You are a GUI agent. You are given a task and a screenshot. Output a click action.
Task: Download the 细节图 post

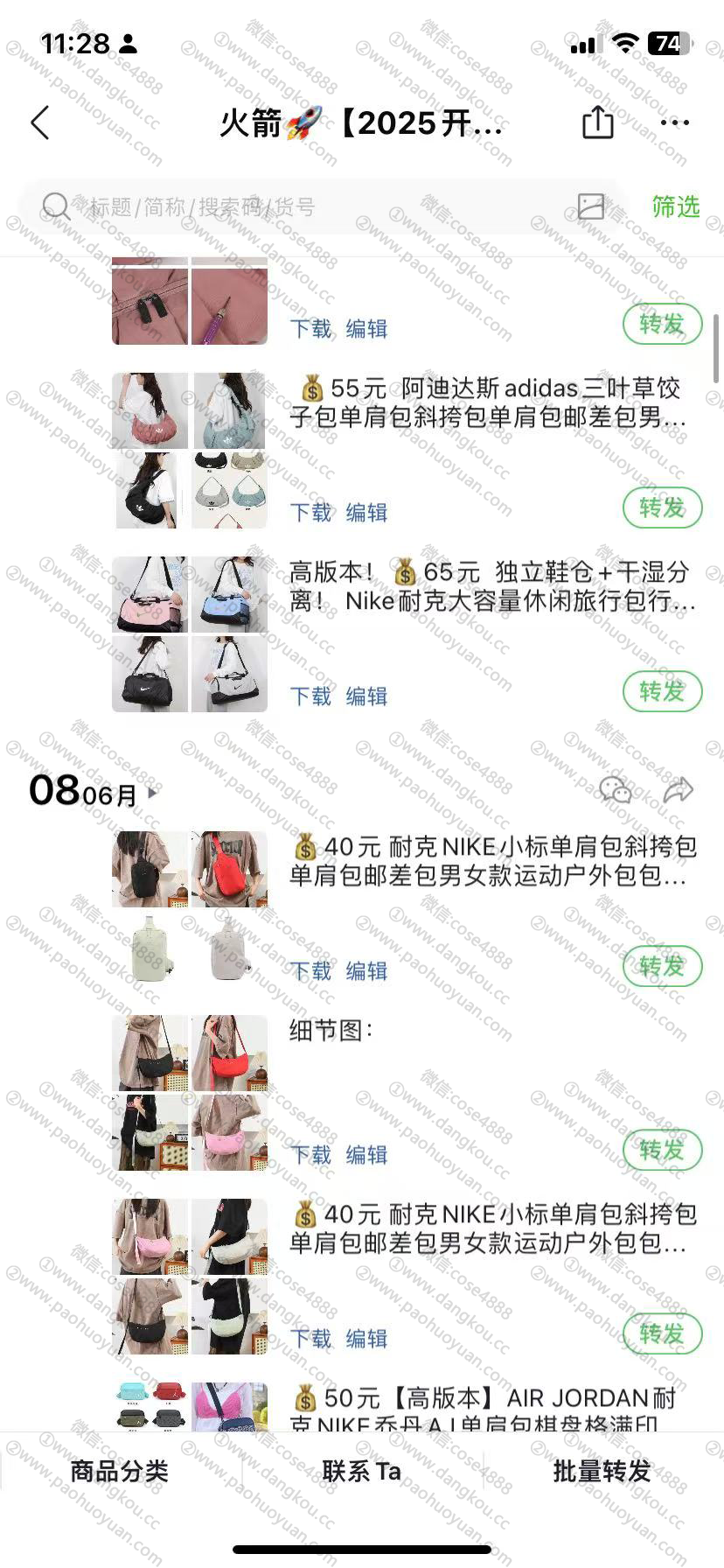310,1155
